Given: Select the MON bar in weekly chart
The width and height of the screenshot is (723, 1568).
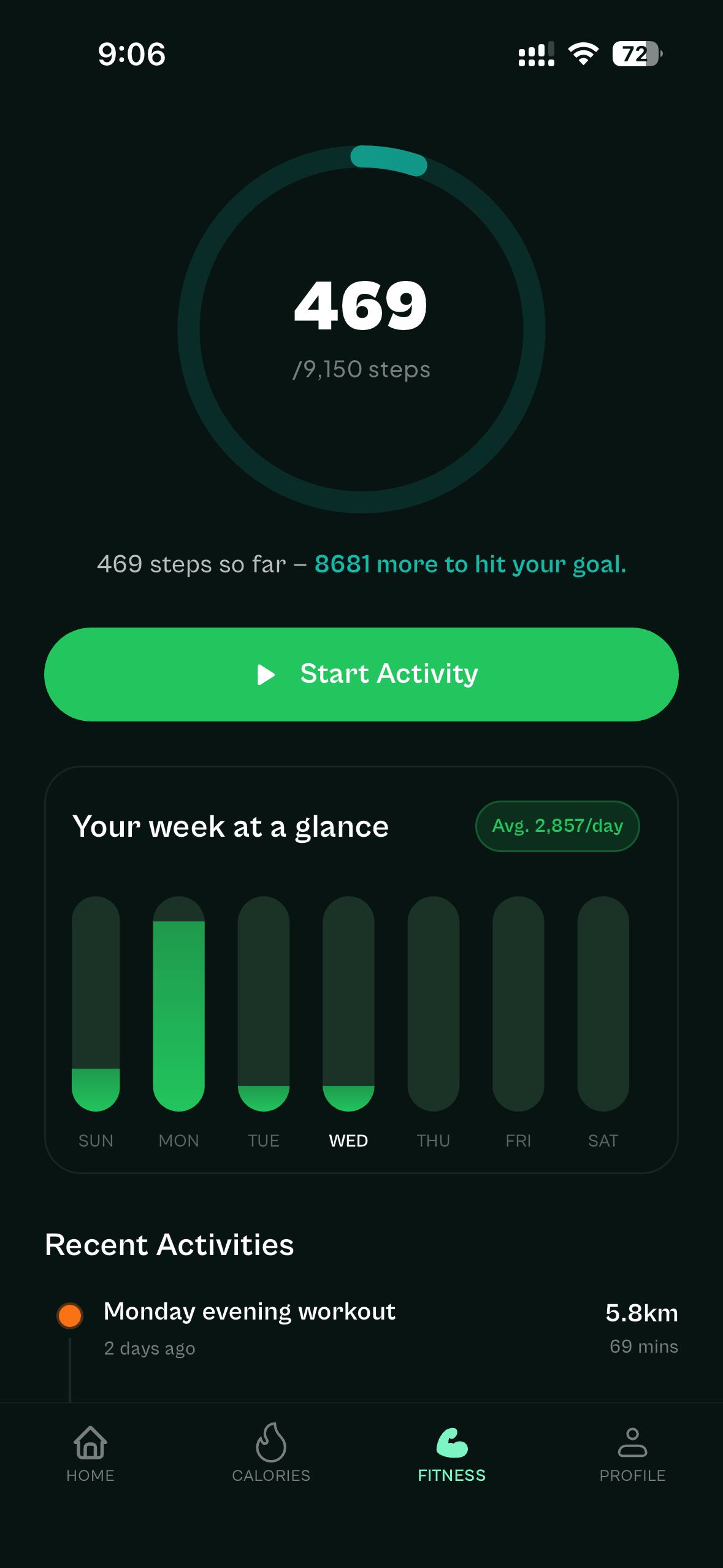Looking at the screenshot, I should pyautogui.click(x=178, y=1006).
